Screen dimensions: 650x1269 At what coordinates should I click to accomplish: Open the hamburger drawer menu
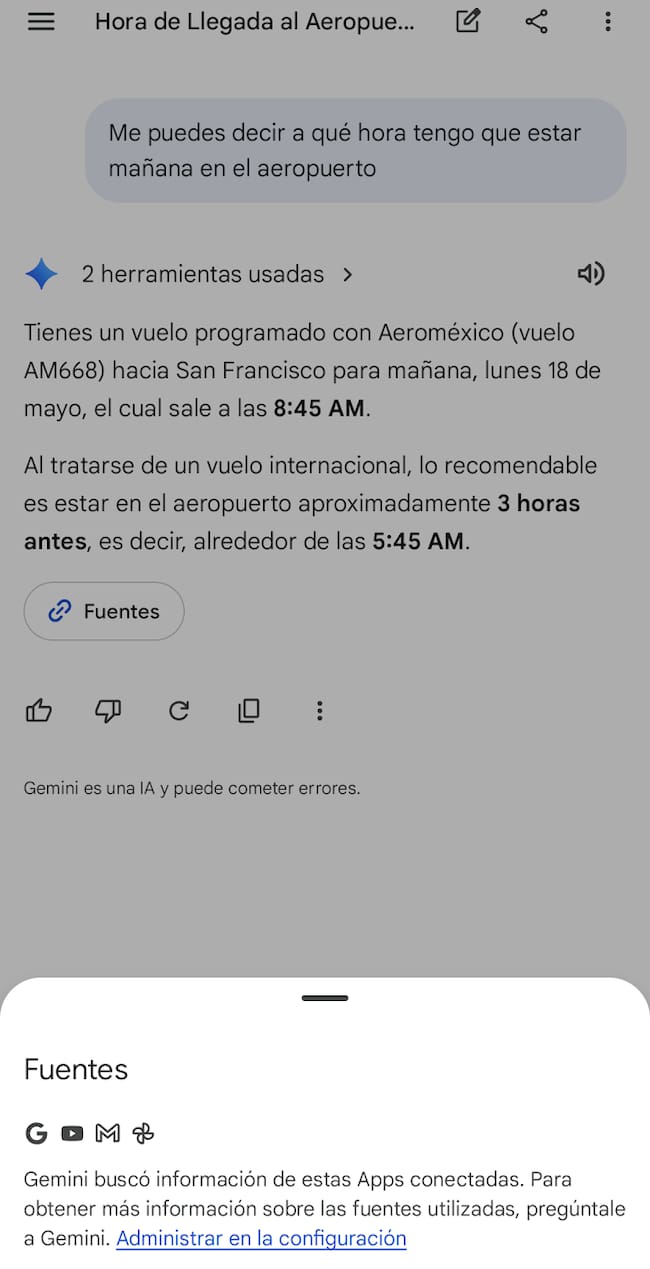[x=41, y=21]
